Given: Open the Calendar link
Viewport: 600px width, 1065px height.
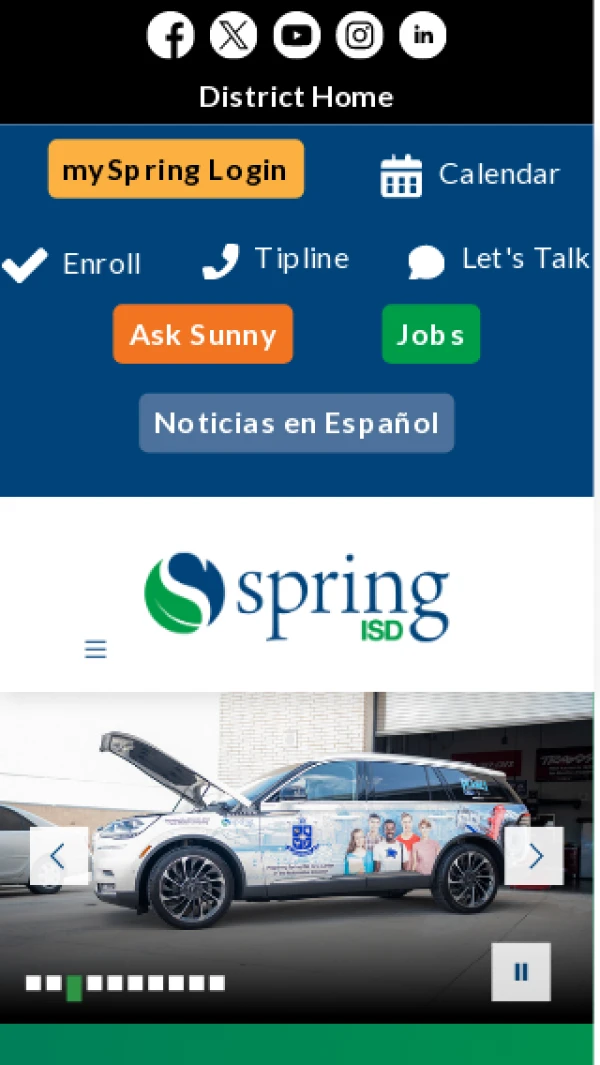Looking at the screenshot, I should 470,175.
